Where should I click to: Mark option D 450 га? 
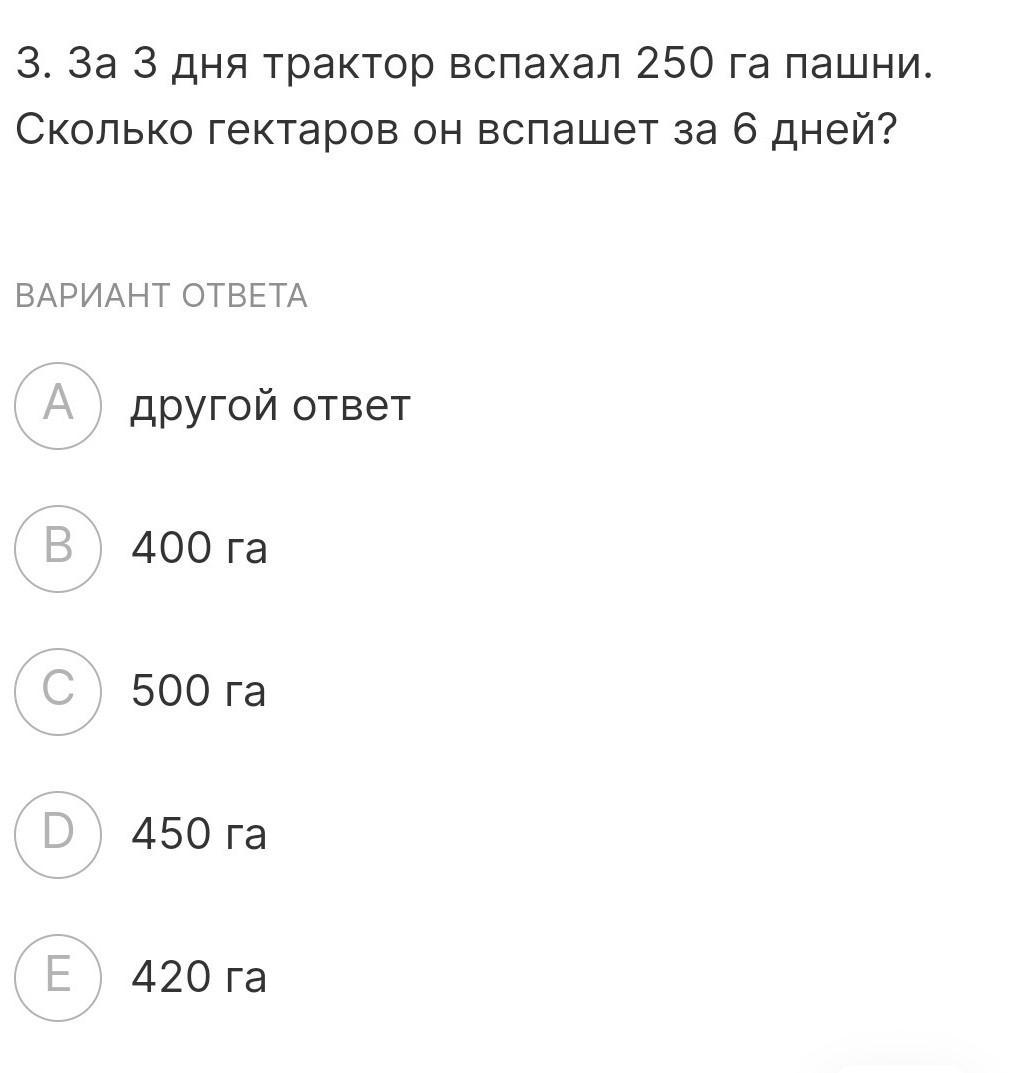point(58,834)
